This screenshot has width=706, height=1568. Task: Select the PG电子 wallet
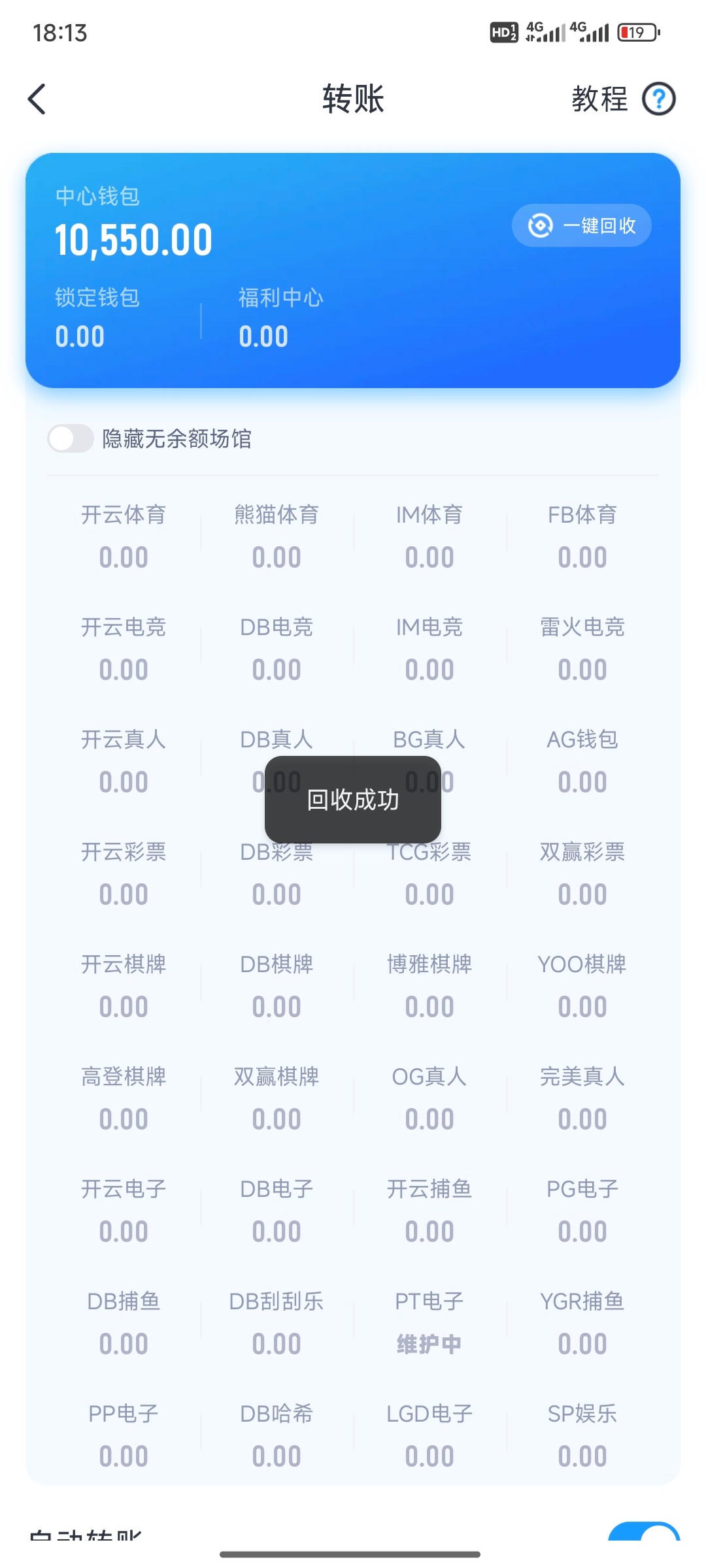click(582, 1210)
